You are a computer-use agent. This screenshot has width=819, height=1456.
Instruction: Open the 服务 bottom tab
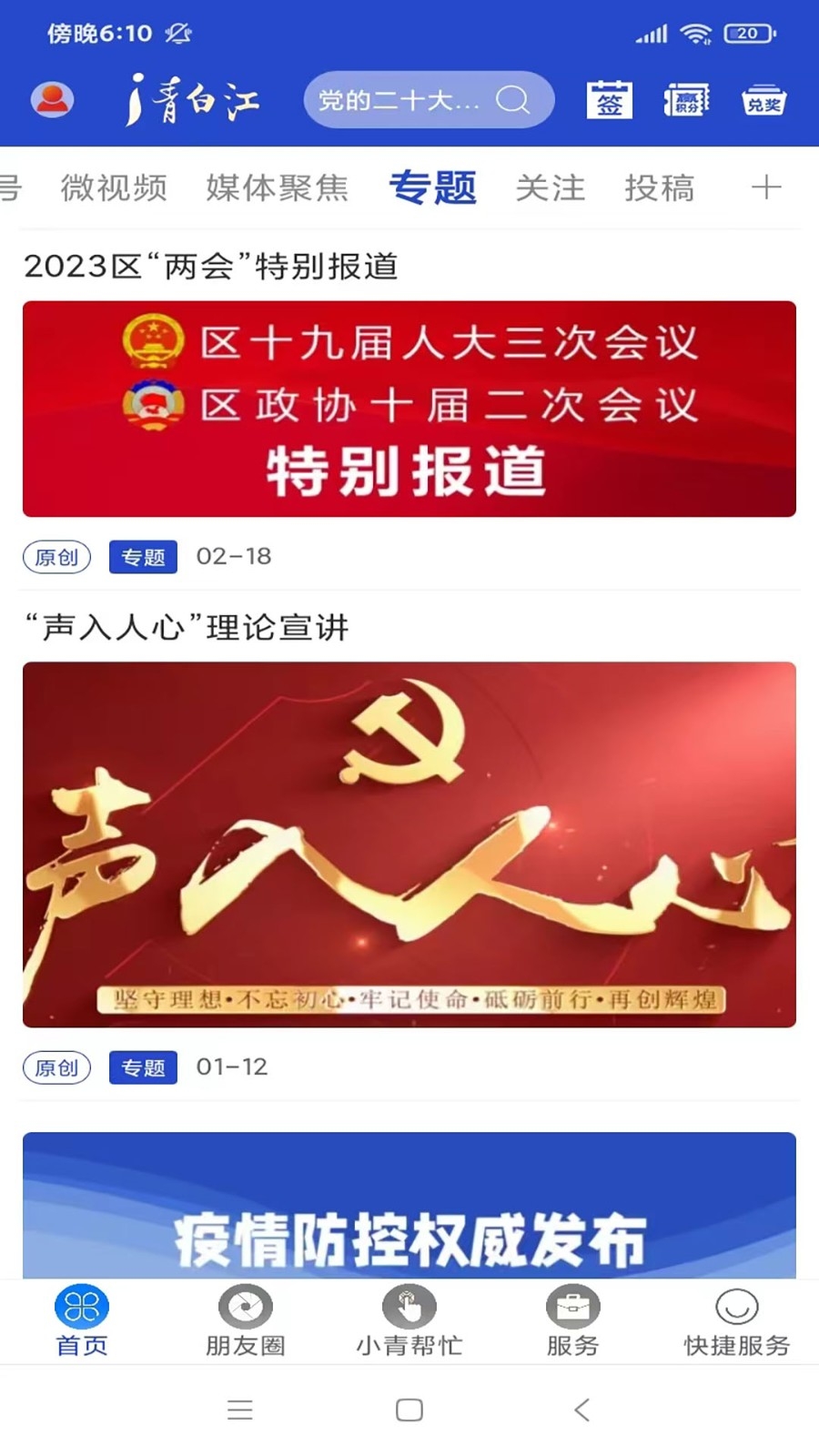572,1320
